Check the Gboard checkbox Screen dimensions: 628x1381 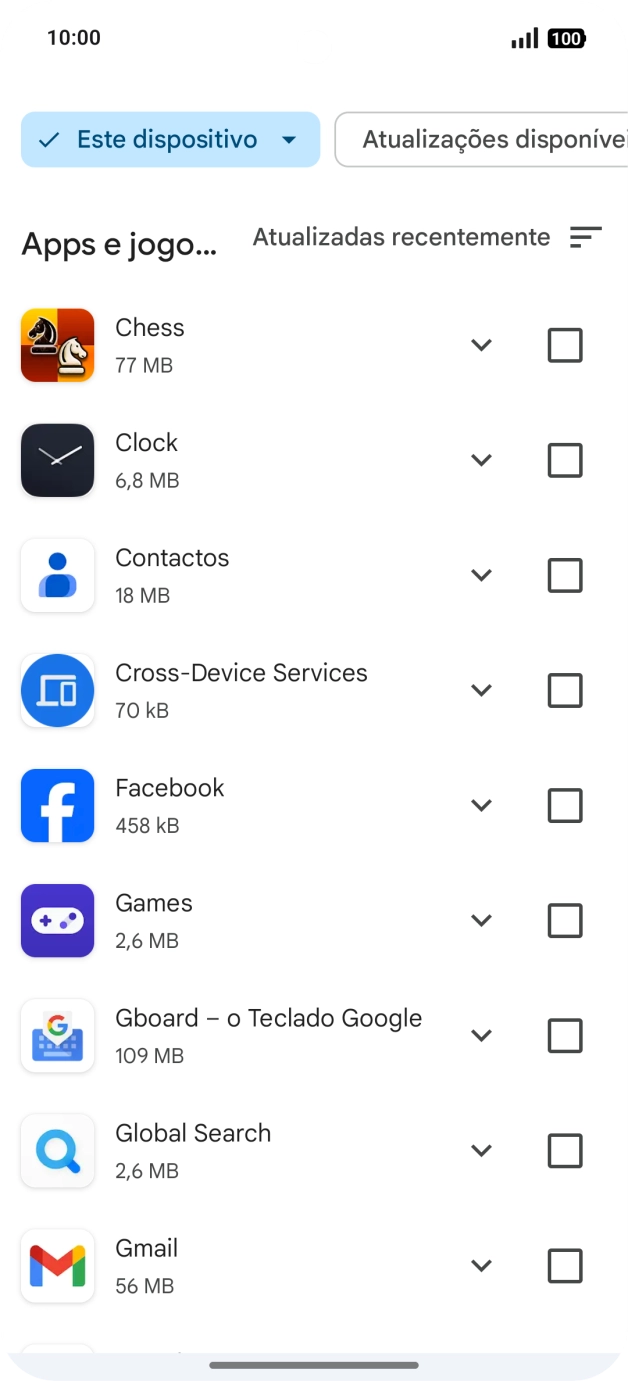click(565, 1036)
